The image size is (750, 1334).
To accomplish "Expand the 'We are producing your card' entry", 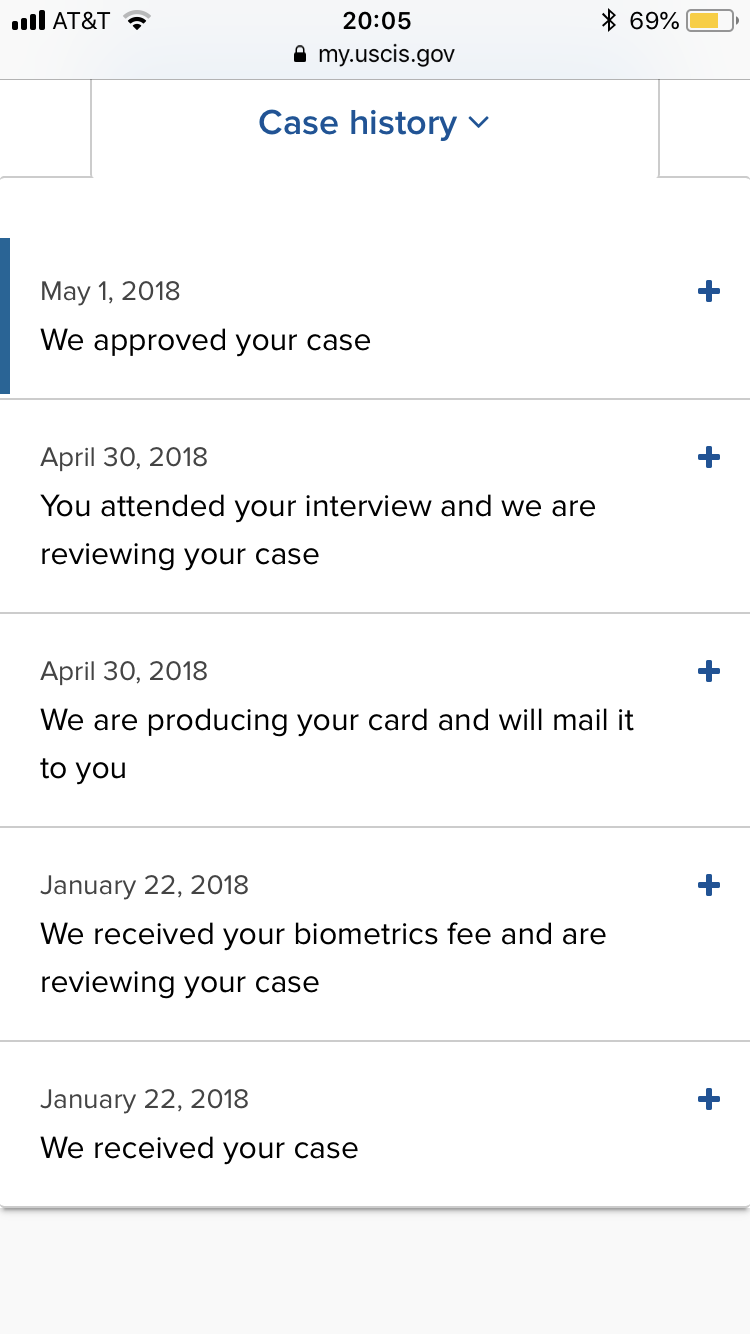I will [708, 671].
